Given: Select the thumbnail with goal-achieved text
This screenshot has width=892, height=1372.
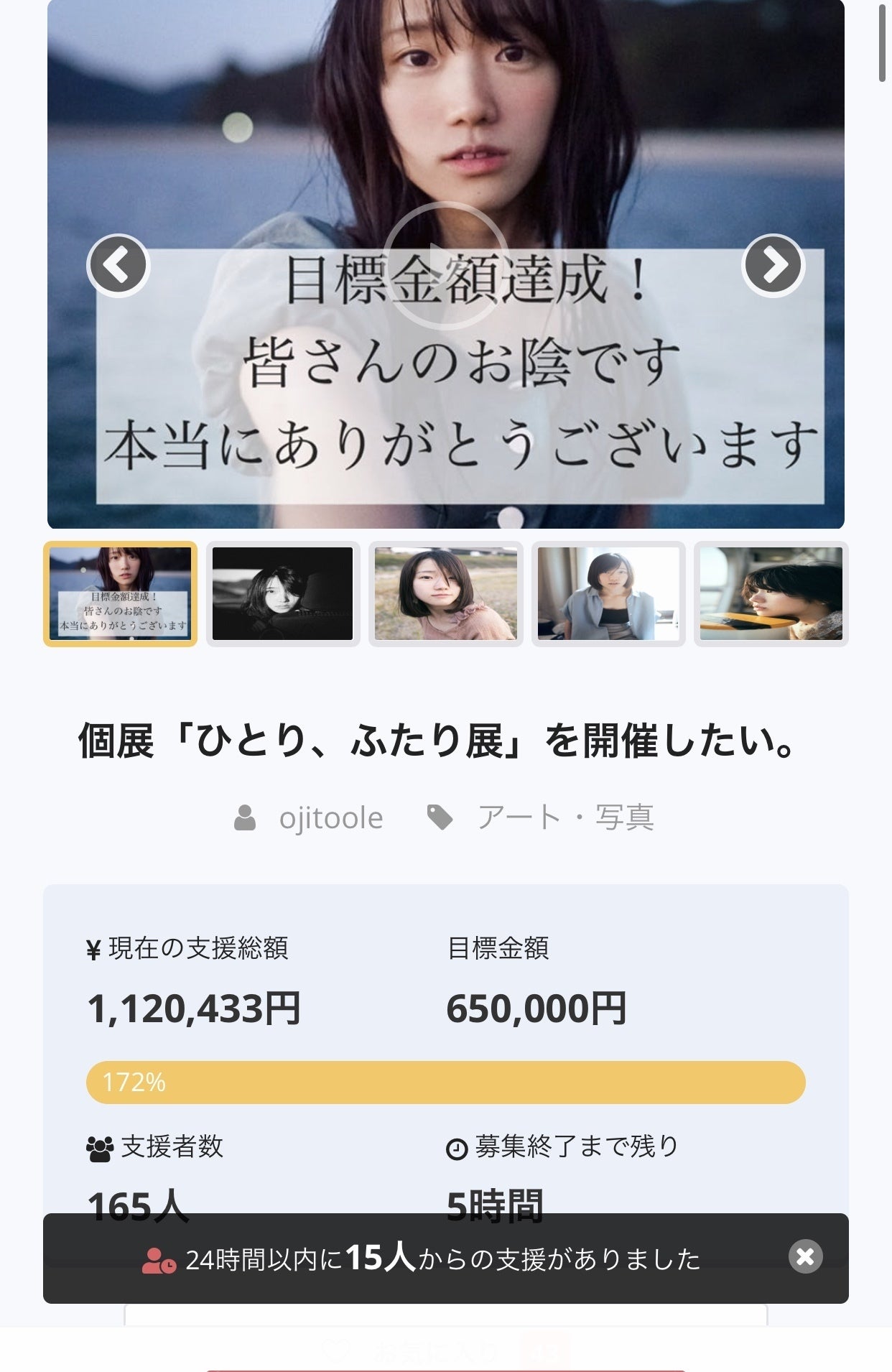Looking at the screenshot, I should pos(120,594).
